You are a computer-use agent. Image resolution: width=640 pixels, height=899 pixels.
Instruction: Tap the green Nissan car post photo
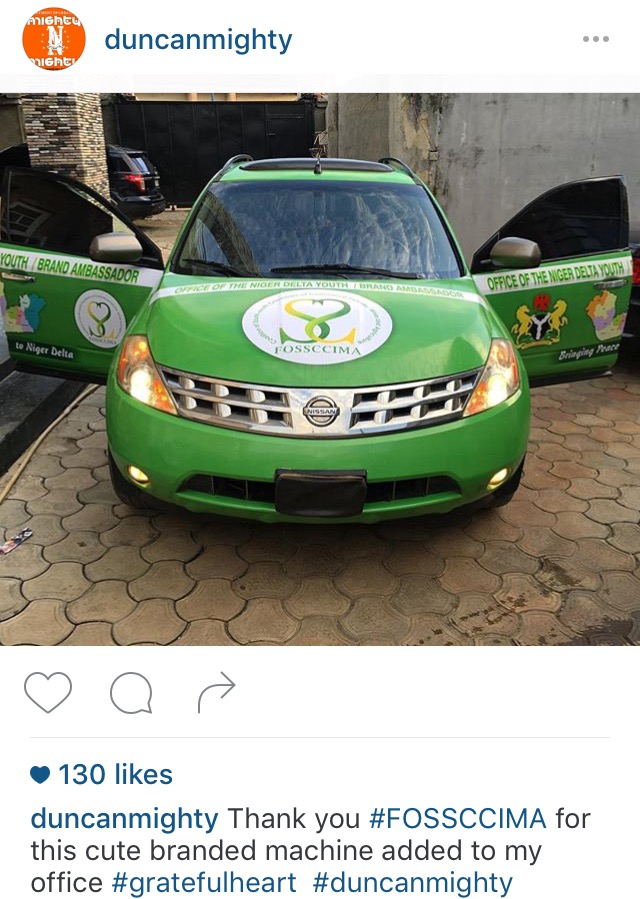[320, 369]
